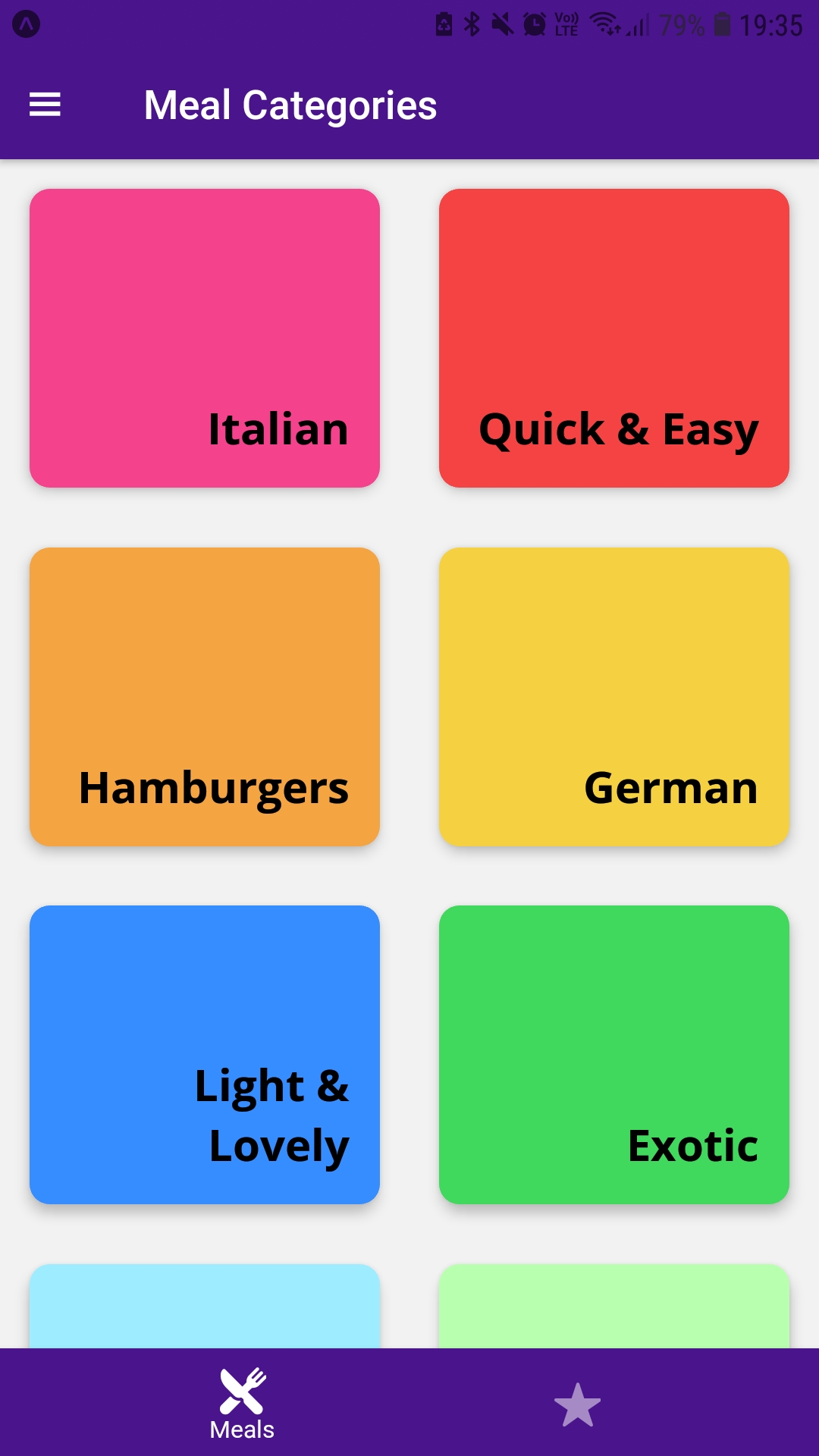The width and height of the screenshot is (819, 1456).
Task: Open the navigation drawer menu
Action: click(44, 104)
